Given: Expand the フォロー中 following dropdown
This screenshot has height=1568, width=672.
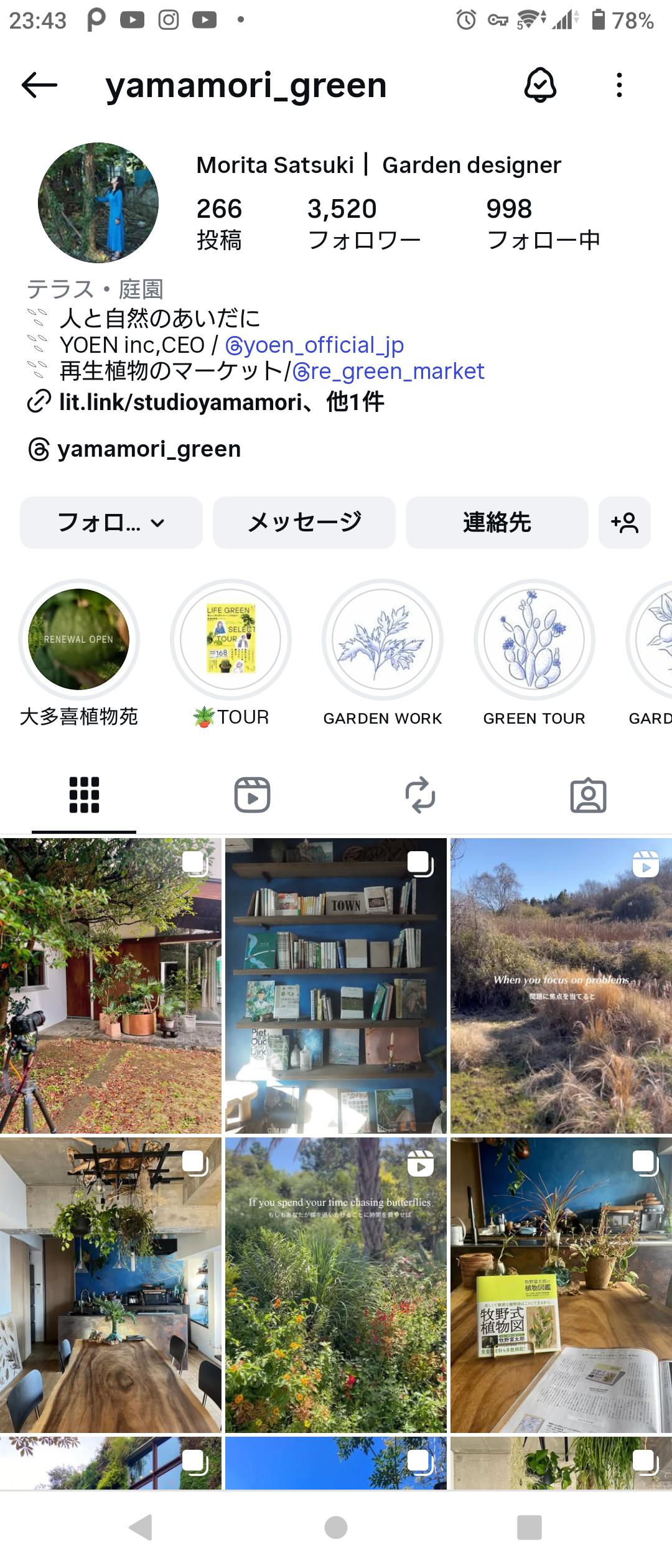Looking at the screenshot, I should (111, 523).
